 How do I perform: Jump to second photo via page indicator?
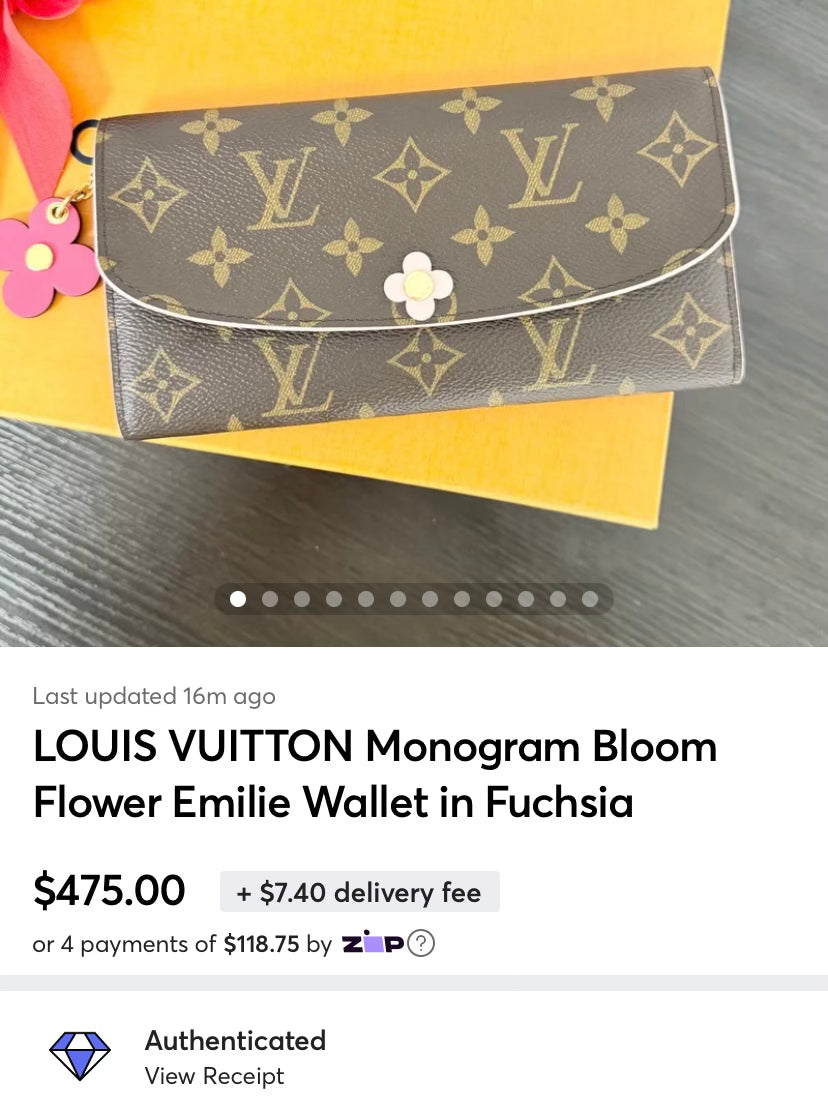[x=270, y=599]
